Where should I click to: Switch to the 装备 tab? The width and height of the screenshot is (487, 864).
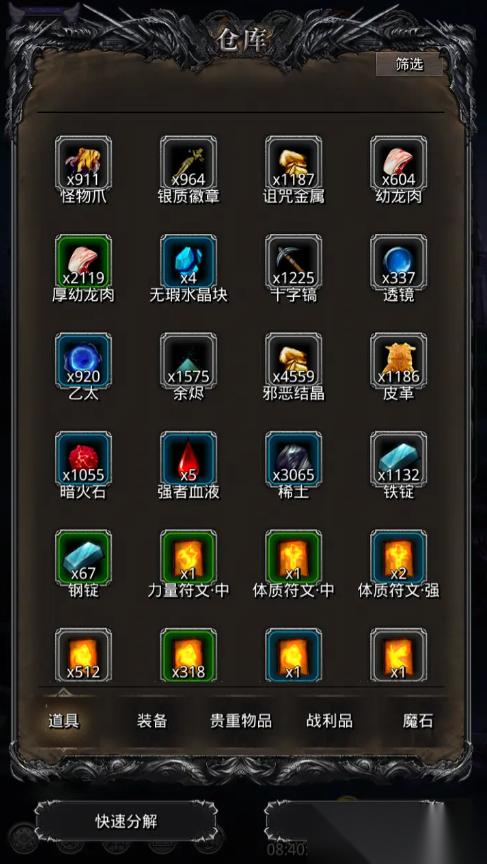tap(151, 720)
